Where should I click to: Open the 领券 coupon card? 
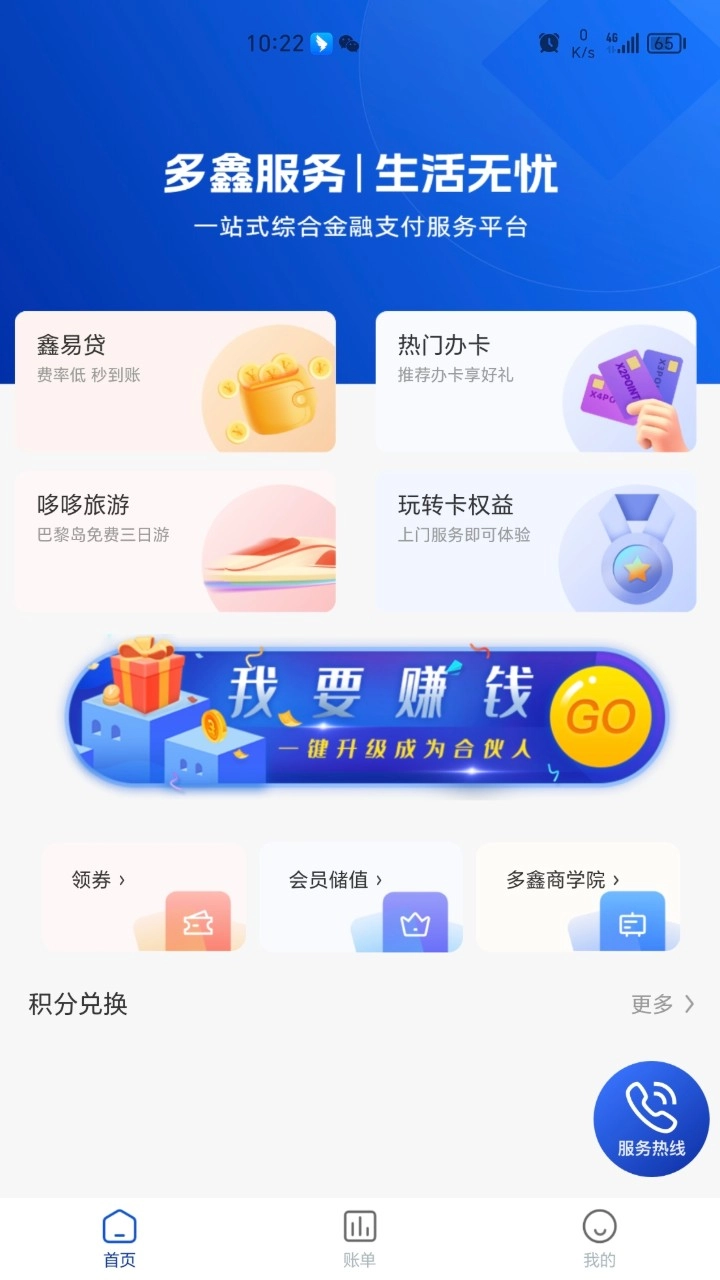pos(143,897)
